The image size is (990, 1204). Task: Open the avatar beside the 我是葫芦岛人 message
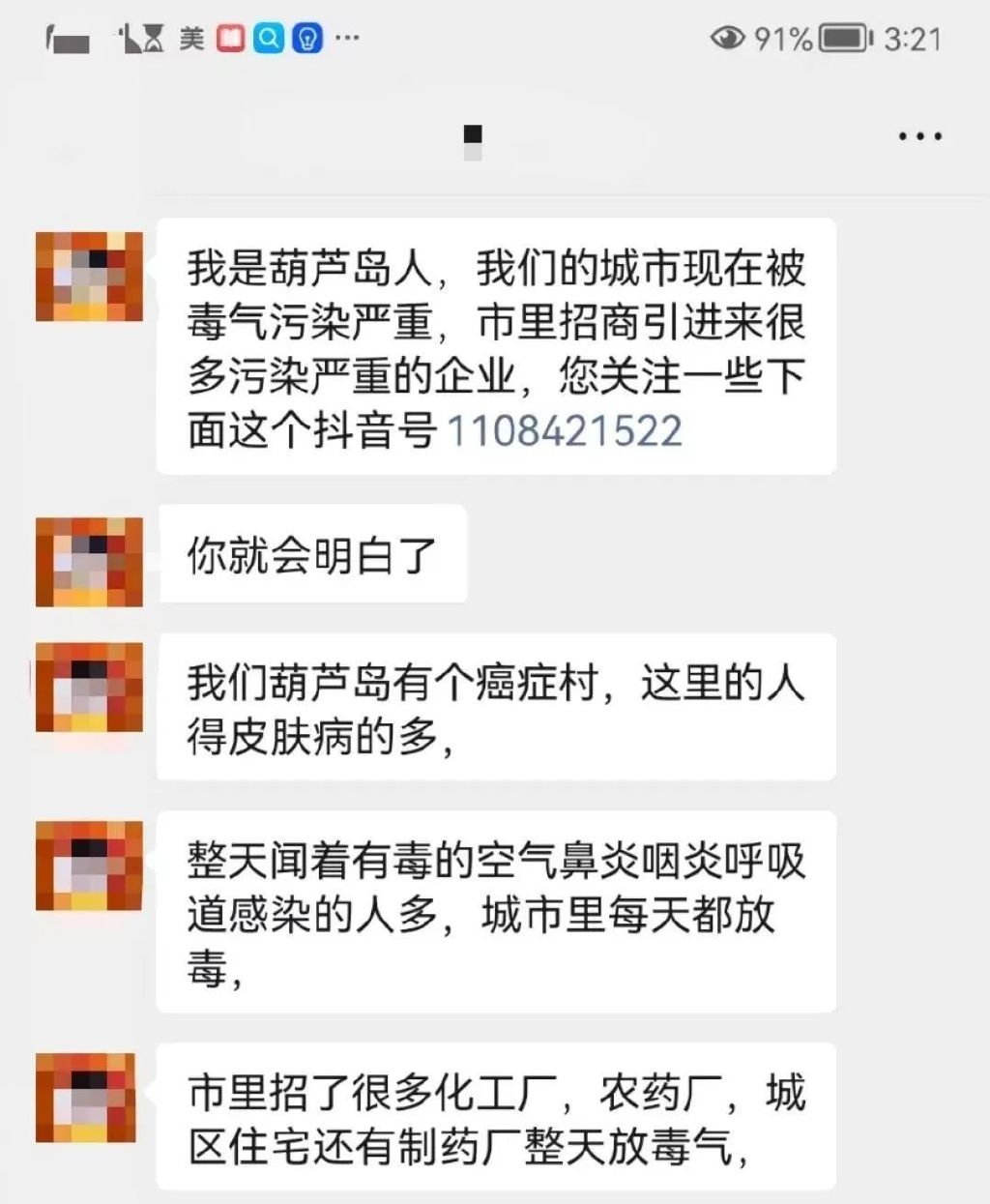89,277
